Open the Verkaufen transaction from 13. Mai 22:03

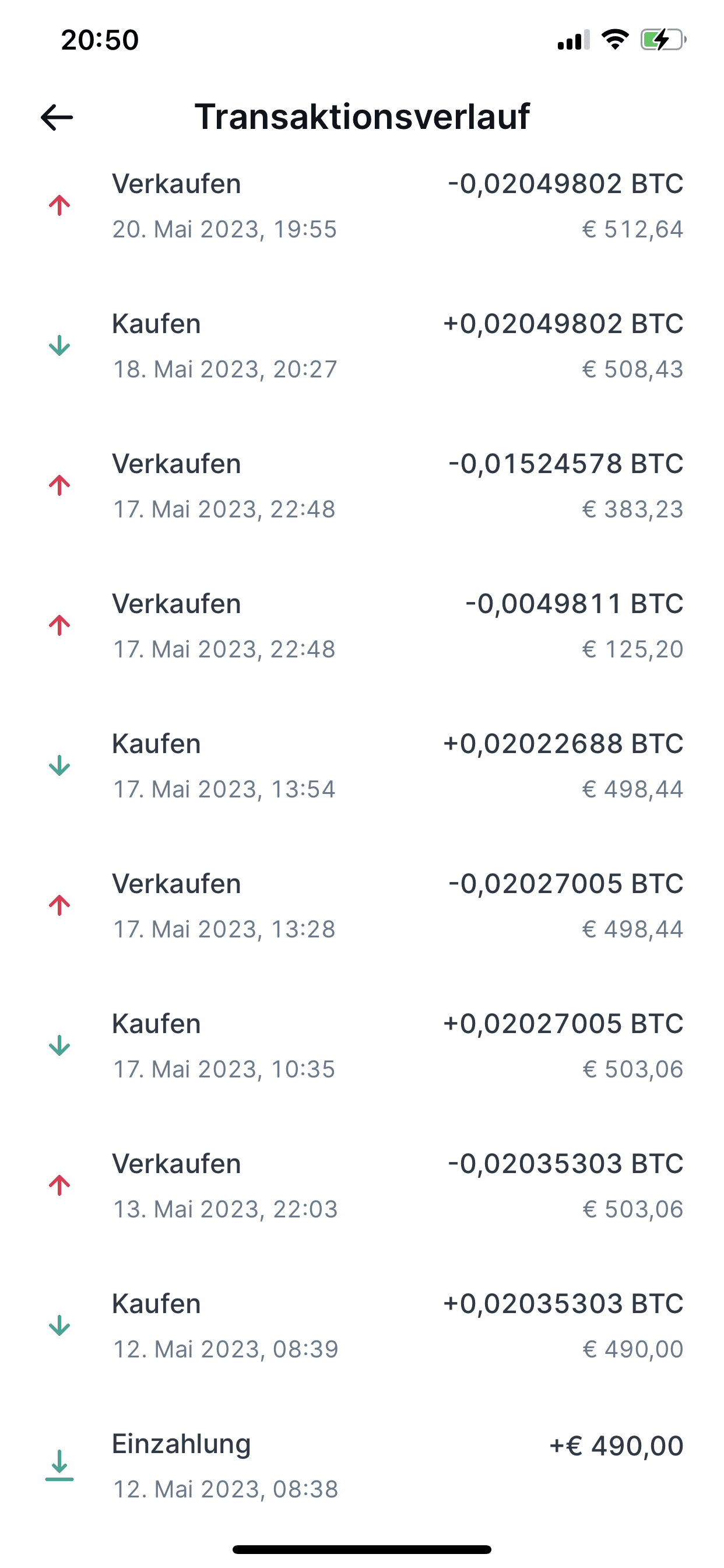pos(362,1186)
